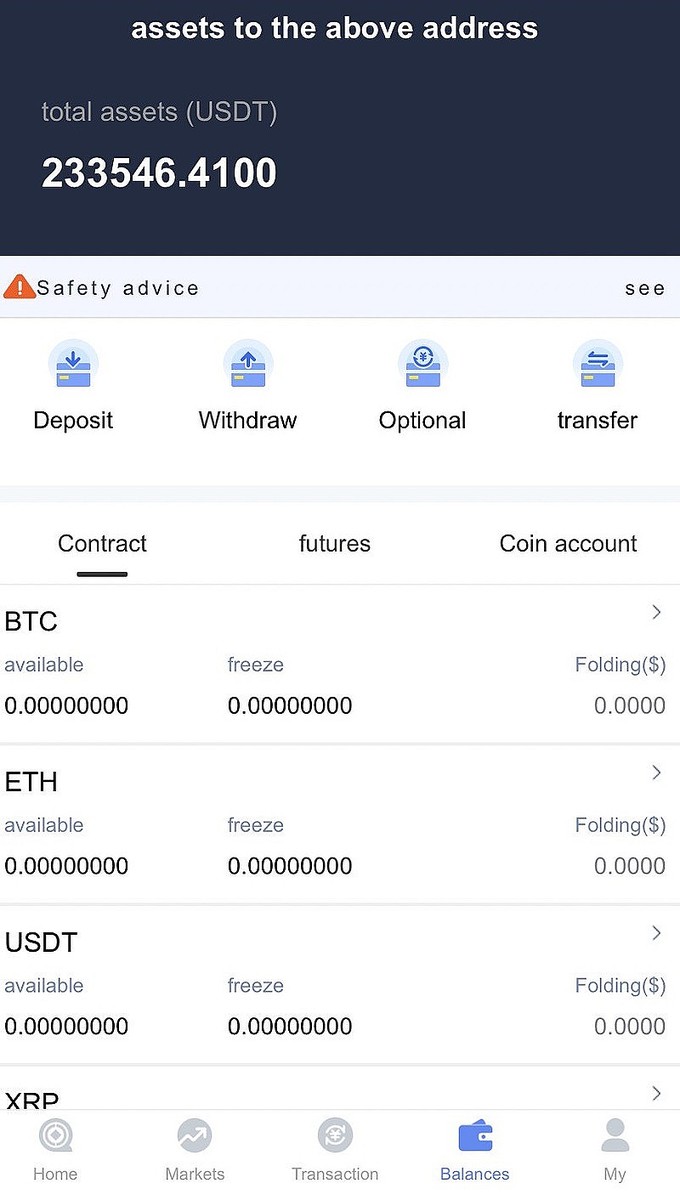Select the transfer action
The image size is (680, 1200).
(597, 385)
